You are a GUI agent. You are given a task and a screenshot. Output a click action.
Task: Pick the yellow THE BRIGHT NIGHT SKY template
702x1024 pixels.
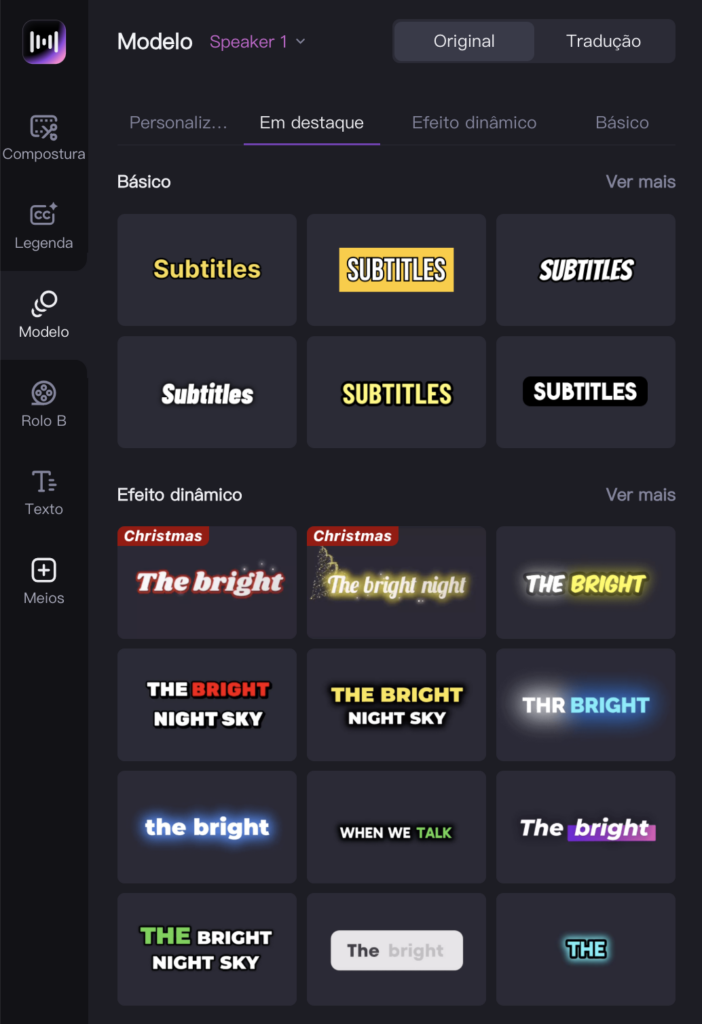396,705
